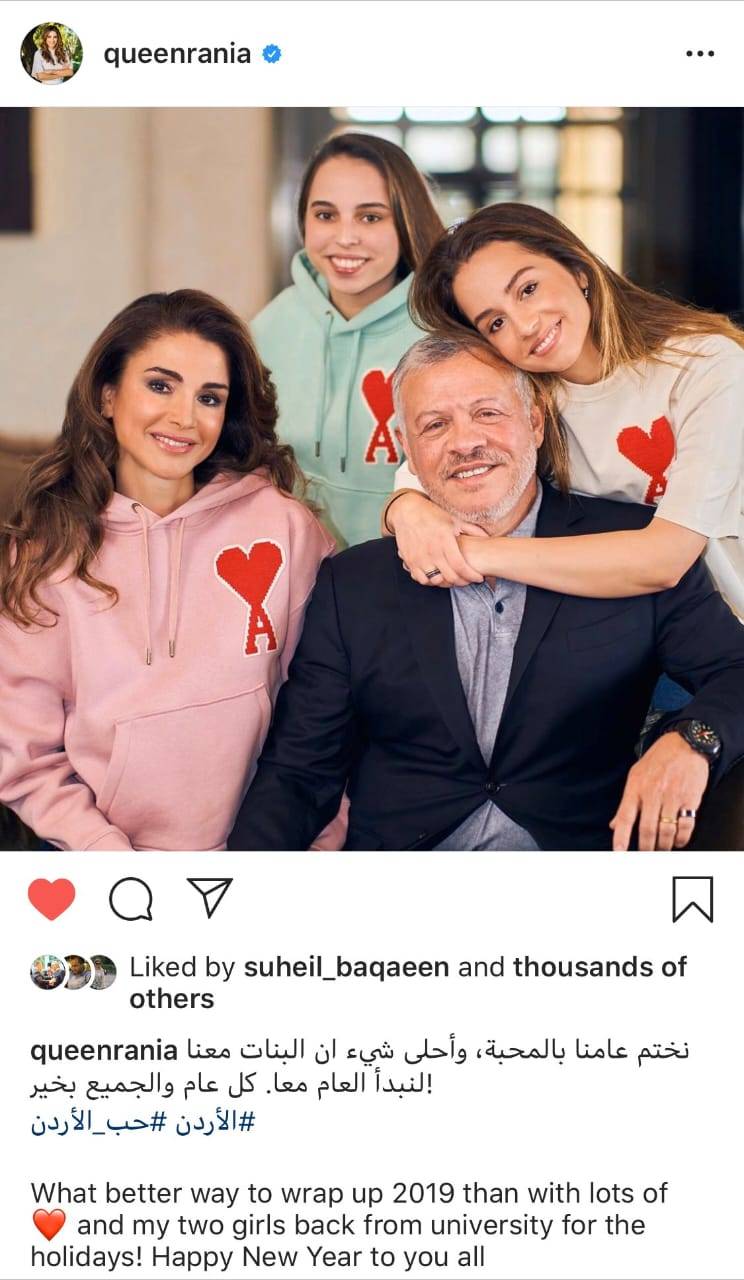This screenshot has height=1280, width=744.
Task: Open the #حب_الأردن hashtag
Action: click(100, 1122)
